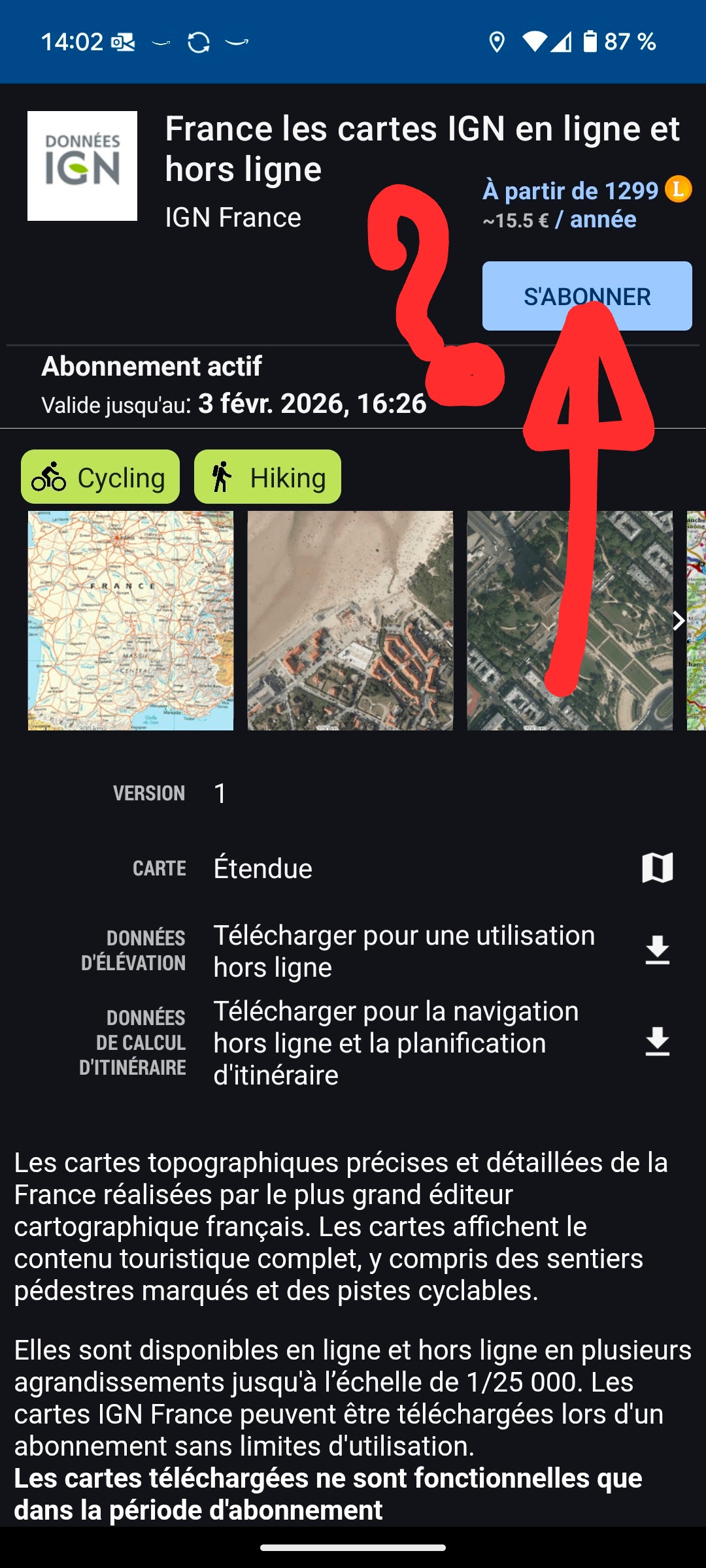Open the France road map preview image
The image size is (706, 1568).
click(131, 621)
